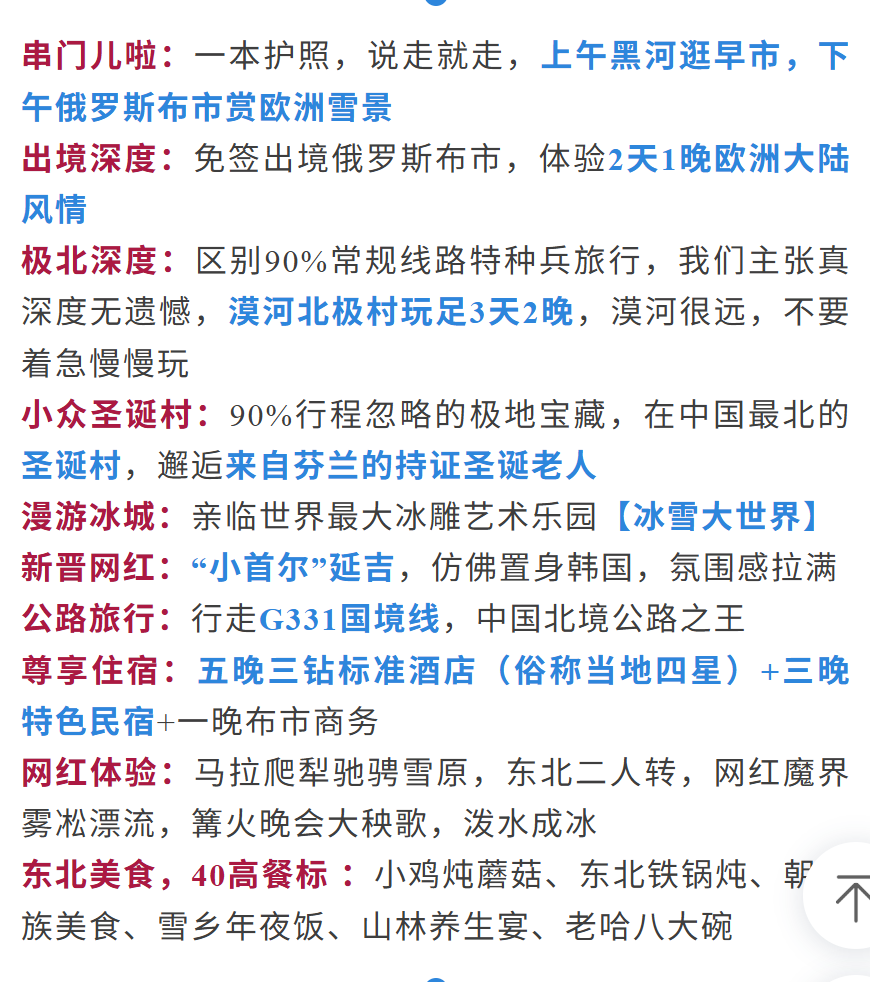
Task: Open the 冰雪大世界 attraction link
Action: [730, 515]
